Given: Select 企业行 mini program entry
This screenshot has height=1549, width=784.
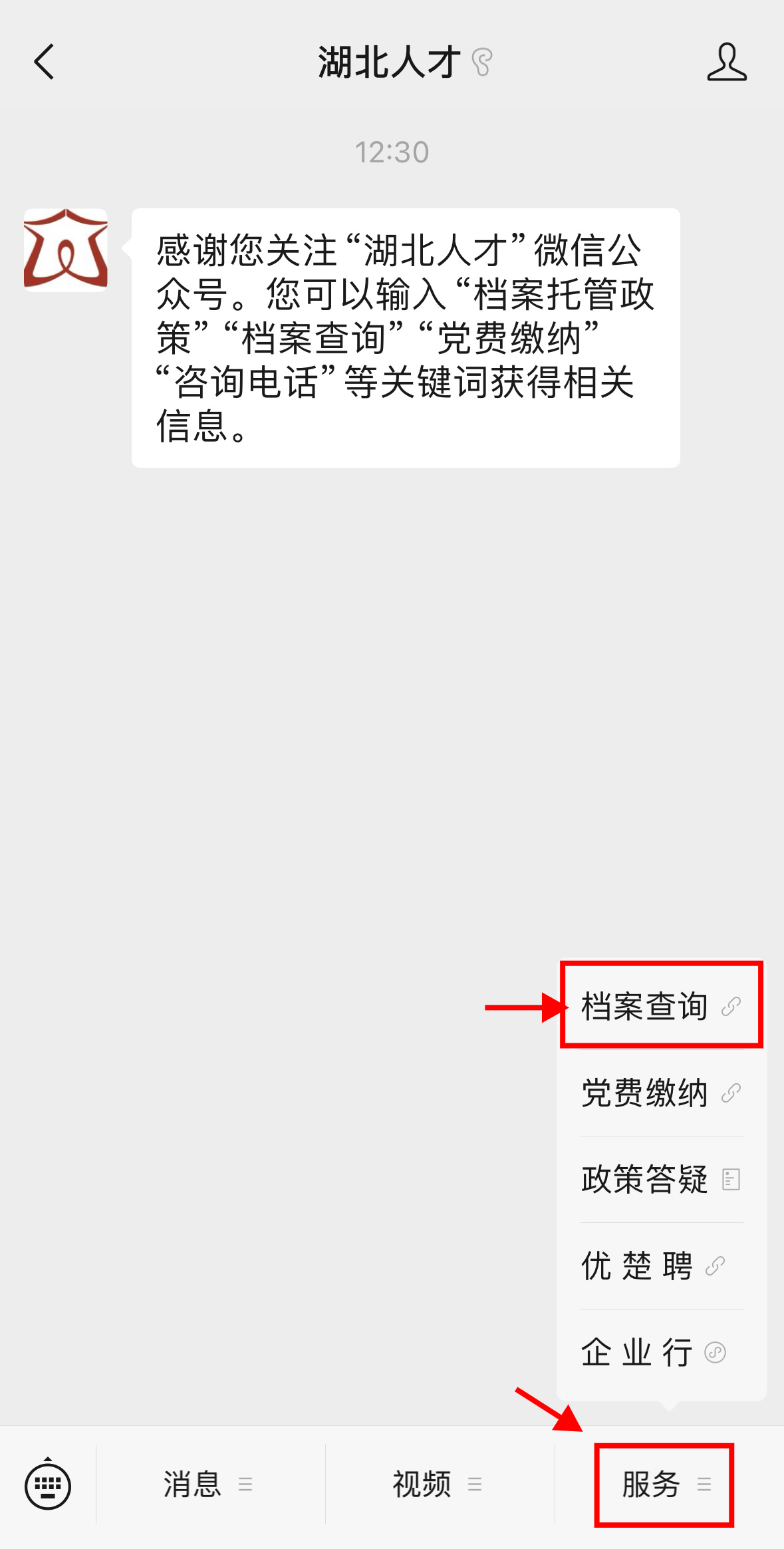Looking at the screenshot, I should click(662, 1352).
